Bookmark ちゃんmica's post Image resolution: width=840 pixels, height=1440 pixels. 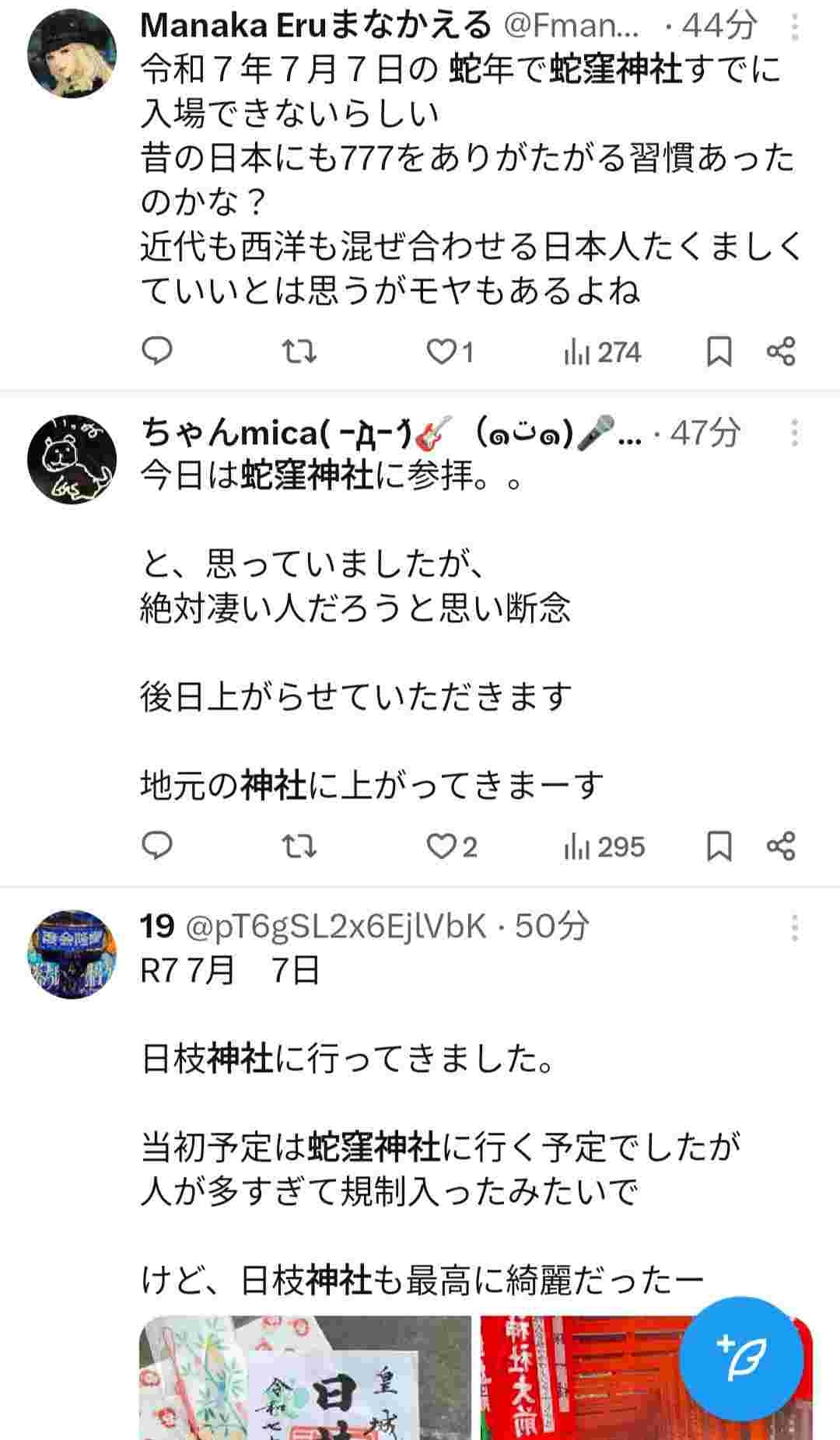[719, 846]
